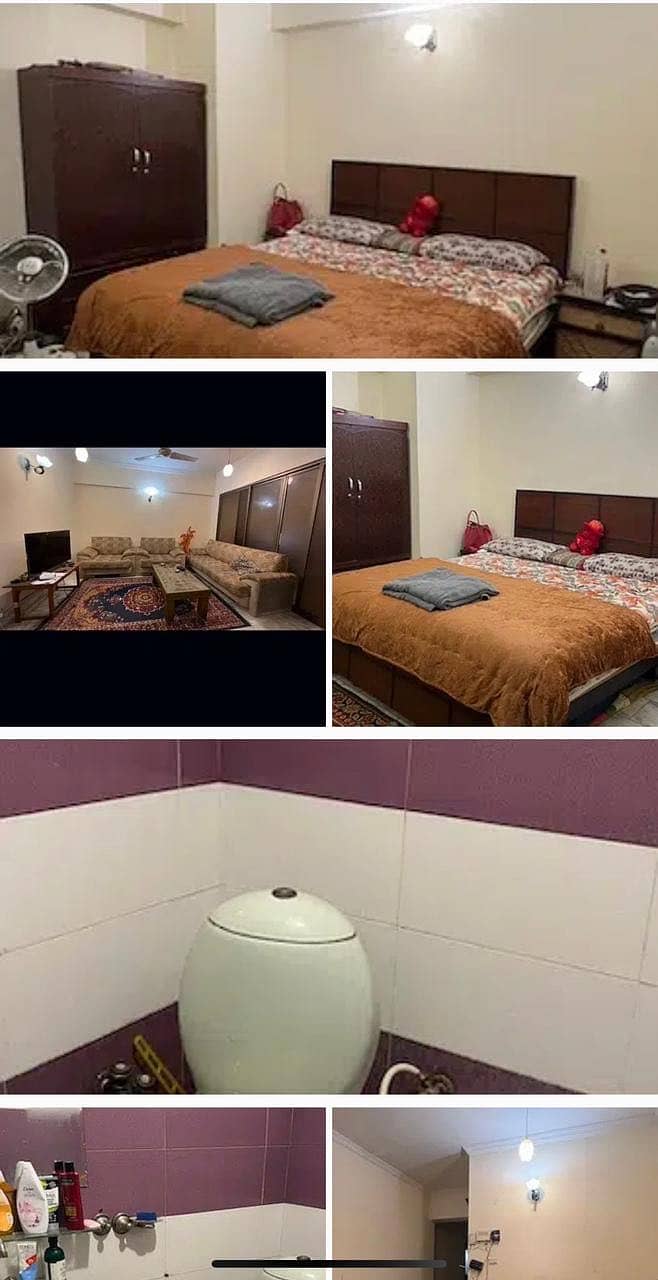Open the second bedroom photo beside the living room
Screen dimensions: 658x1280
[x=495, y=548]
